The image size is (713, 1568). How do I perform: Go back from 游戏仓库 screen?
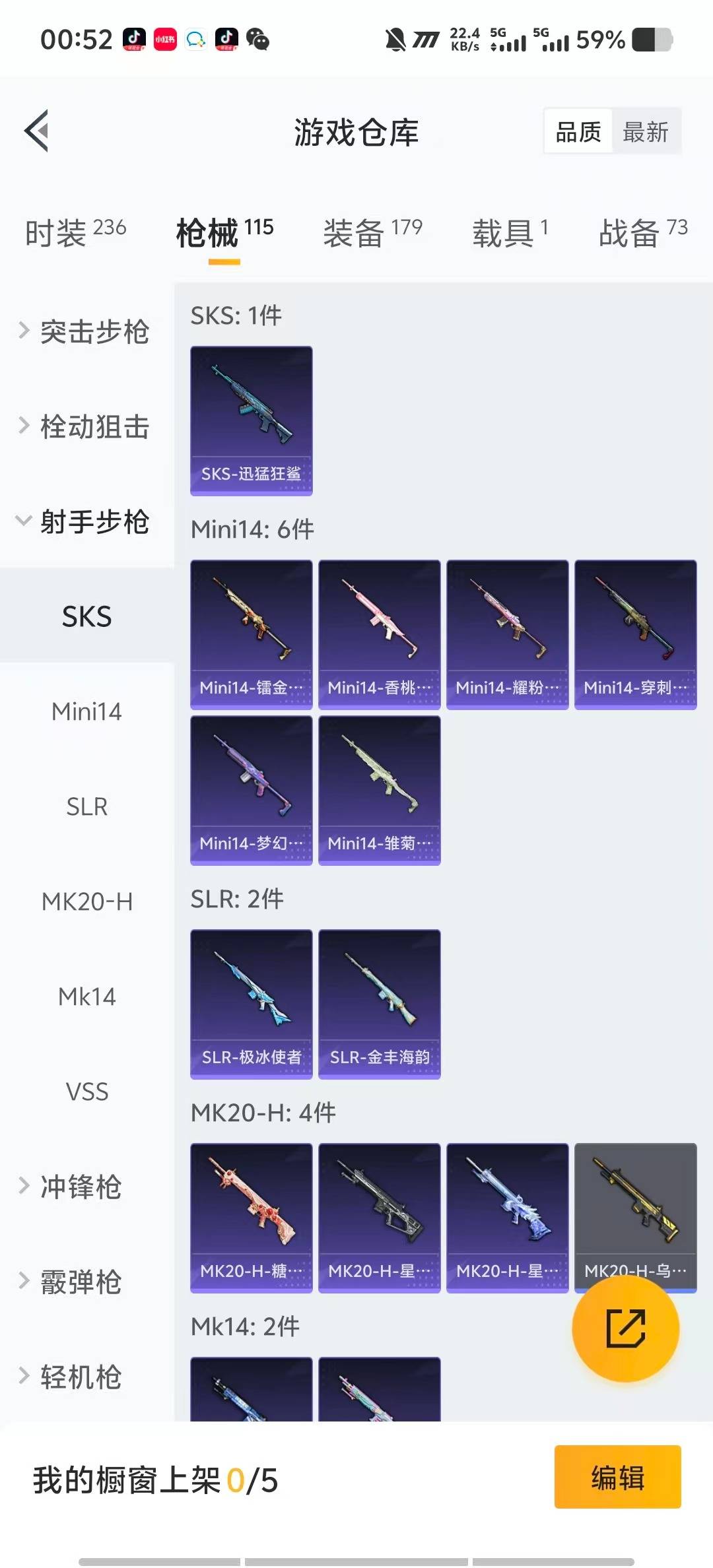click(37, 131)
